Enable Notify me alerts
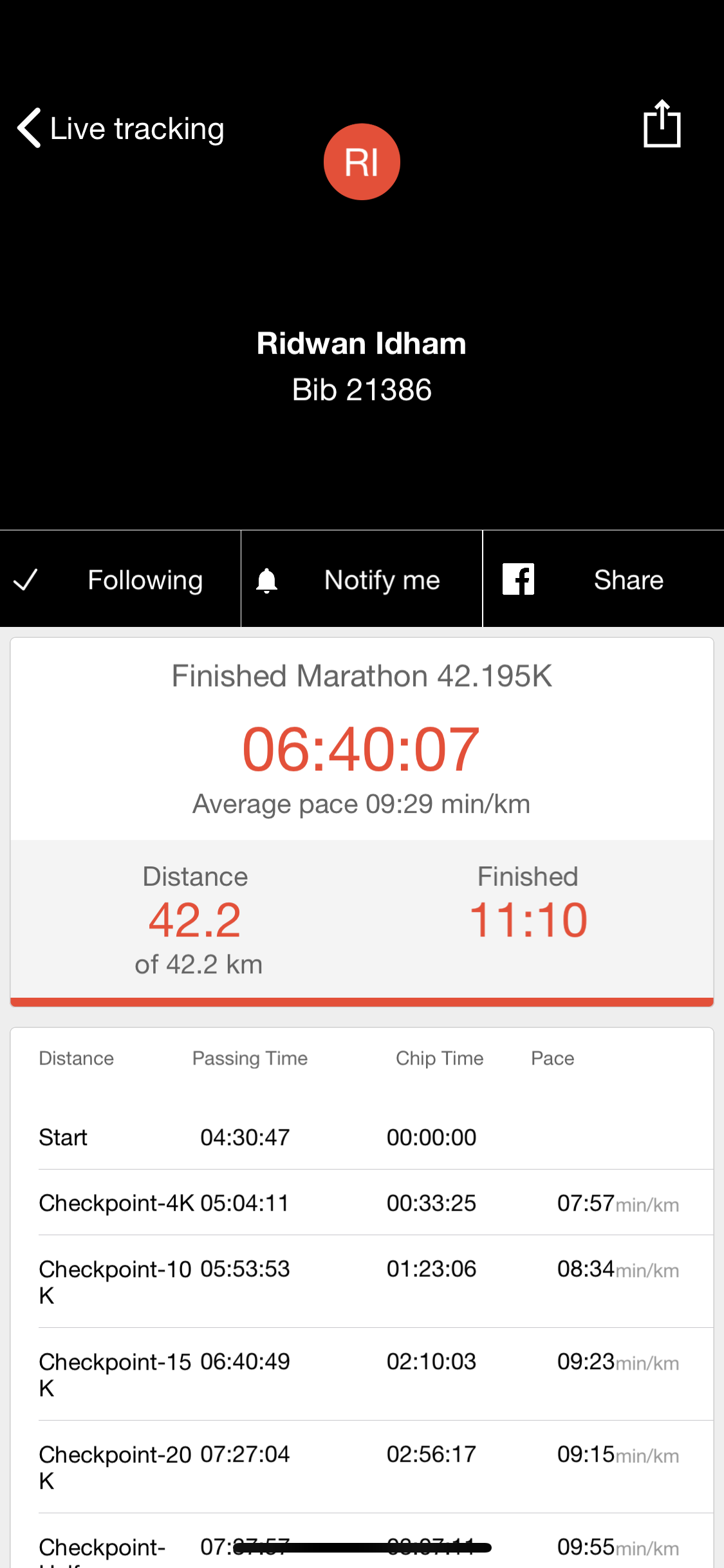Viewport: 724px width, 1568px height. 362,579
